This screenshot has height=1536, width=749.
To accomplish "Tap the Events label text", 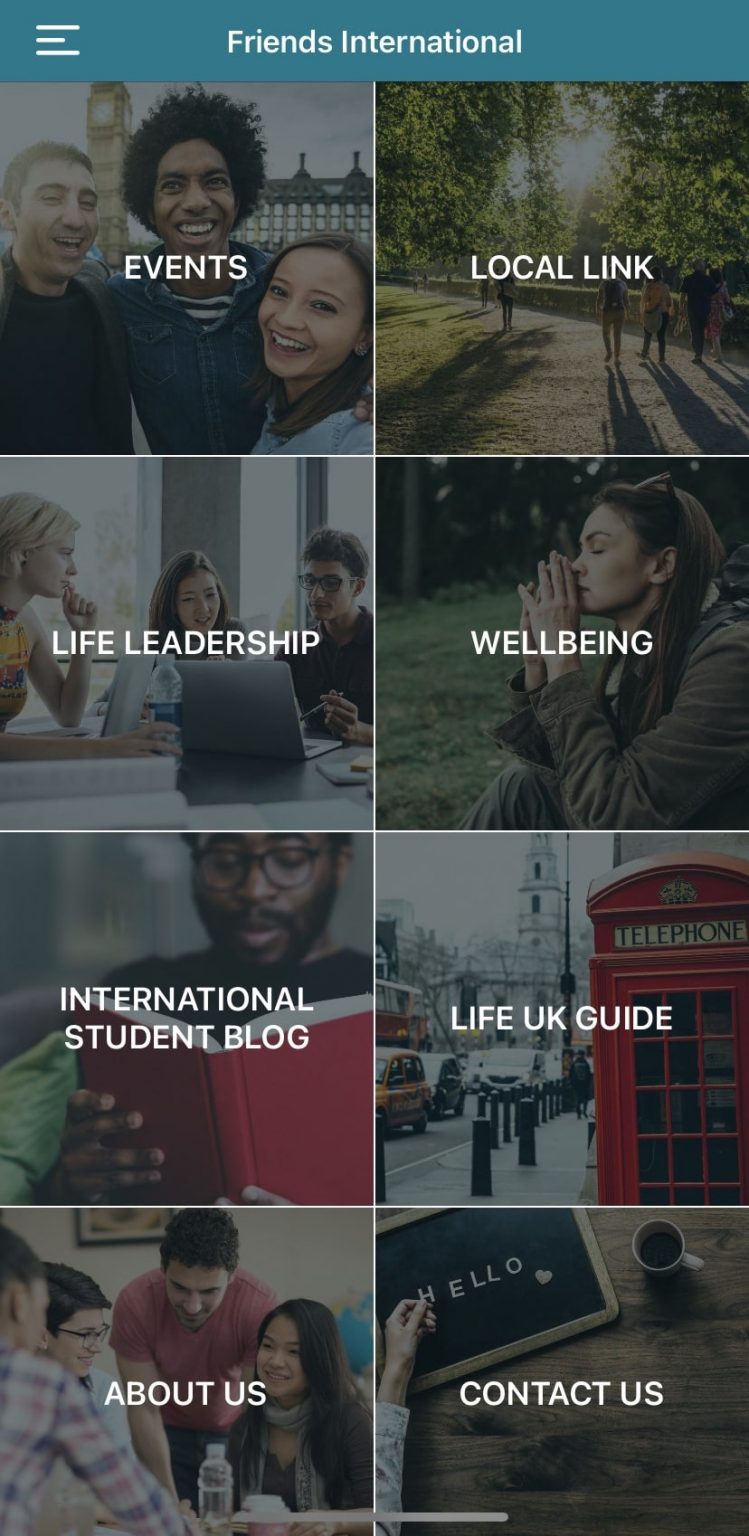I will (x=186, y=268).
